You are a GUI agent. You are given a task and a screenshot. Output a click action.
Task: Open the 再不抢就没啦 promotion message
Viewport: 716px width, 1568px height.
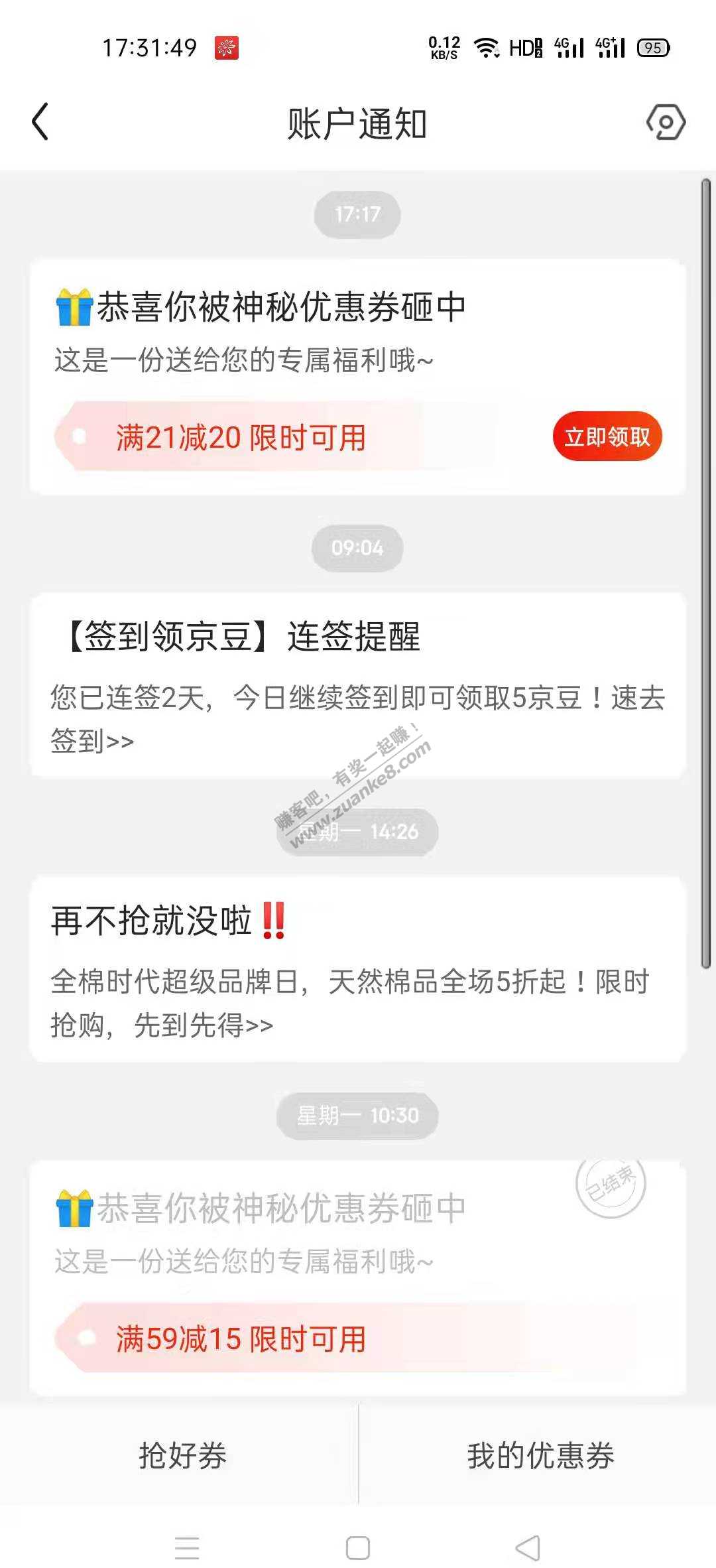(x=357, y=968)
